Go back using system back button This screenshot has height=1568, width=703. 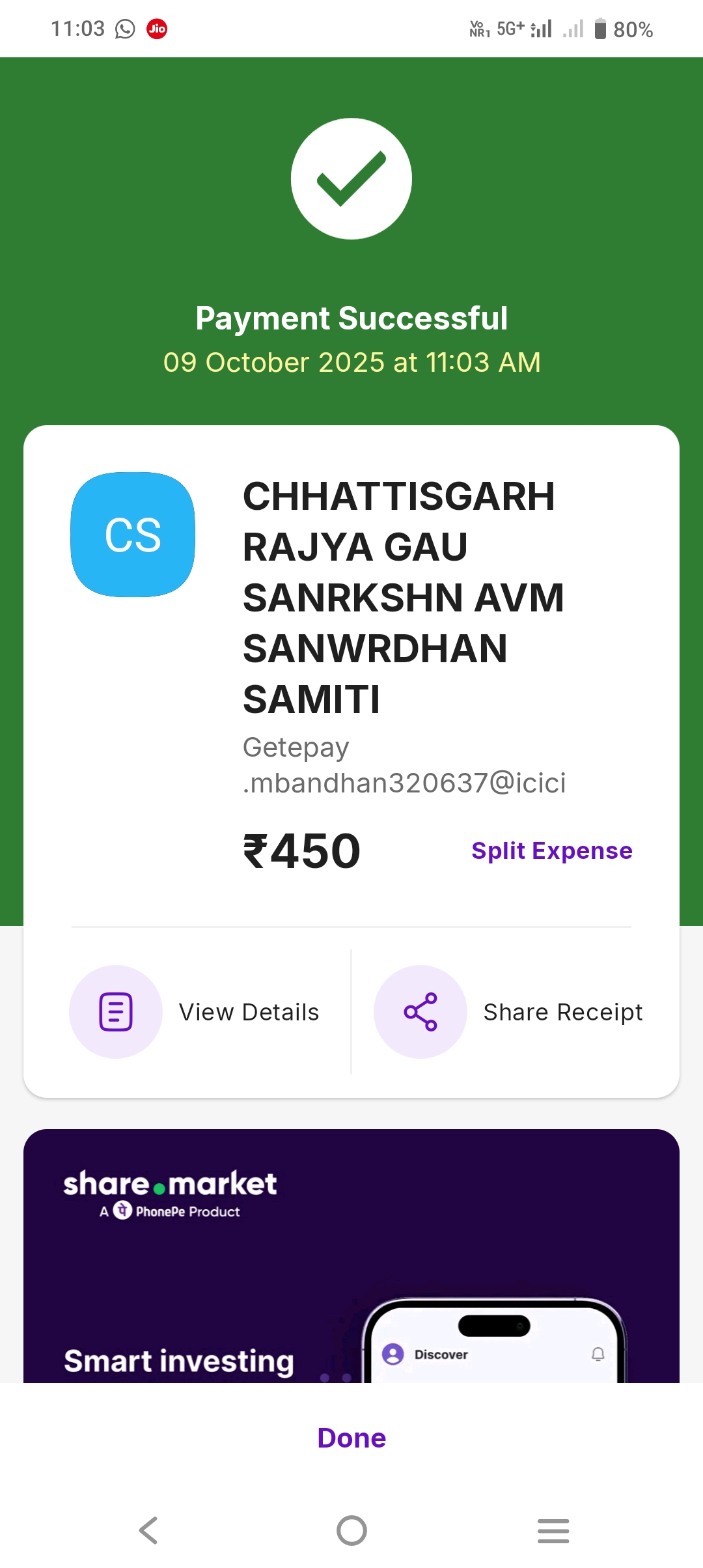tap(148, 1530)
